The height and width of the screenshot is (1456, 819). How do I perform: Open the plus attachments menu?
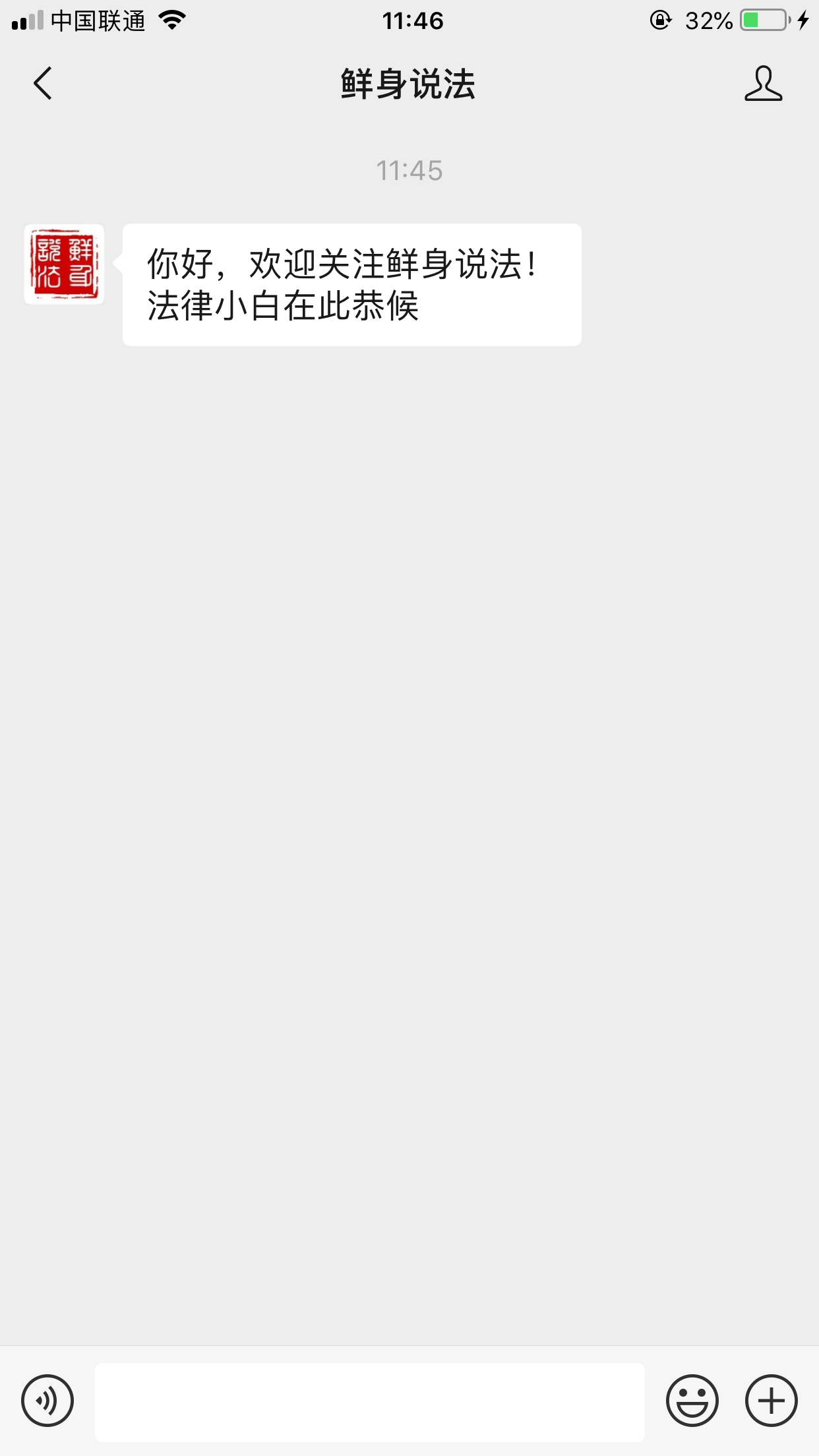(x=772, y=1401)
